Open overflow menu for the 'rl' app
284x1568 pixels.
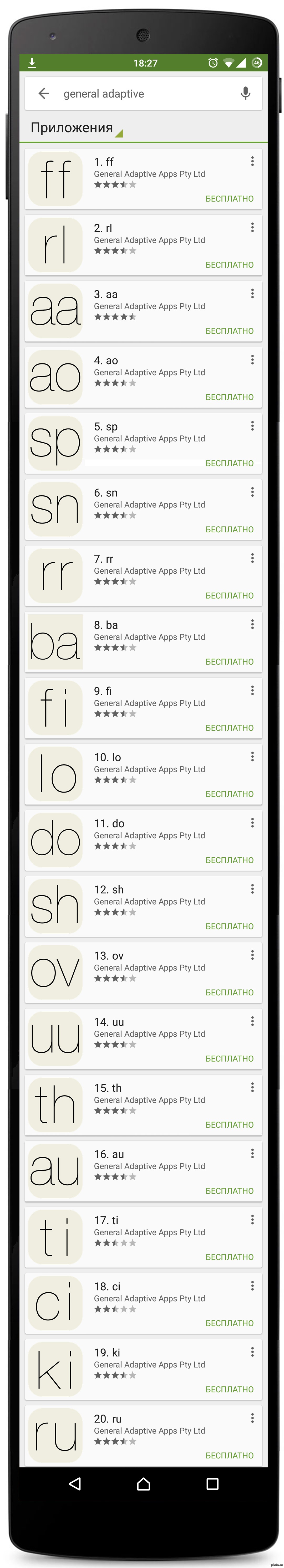pos(252,227)
